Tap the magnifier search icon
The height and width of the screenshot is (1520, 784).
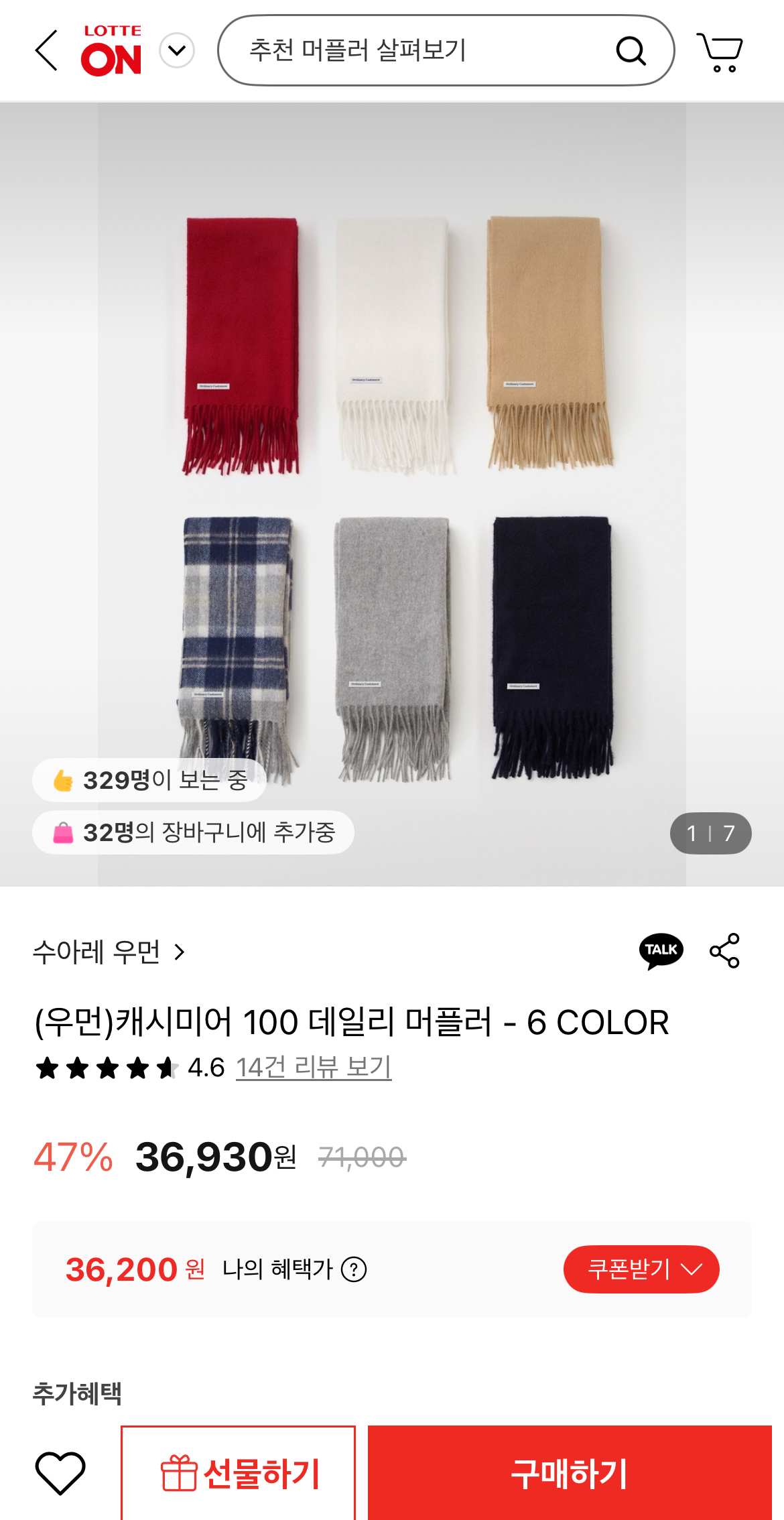click(631, 50)
